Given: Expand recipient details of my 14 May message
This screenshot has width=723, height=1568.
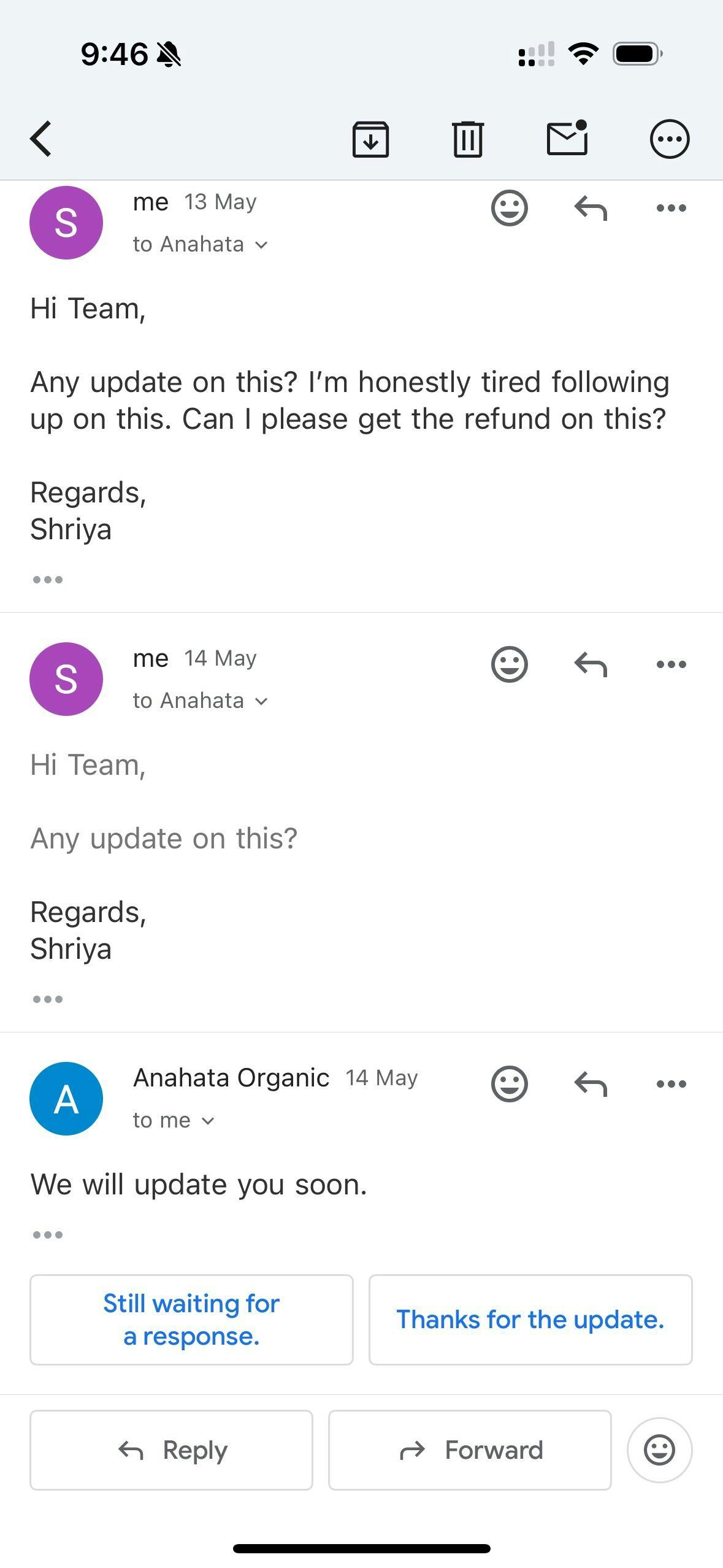Looking at the screenshot, I should click(x=201, y=701).
